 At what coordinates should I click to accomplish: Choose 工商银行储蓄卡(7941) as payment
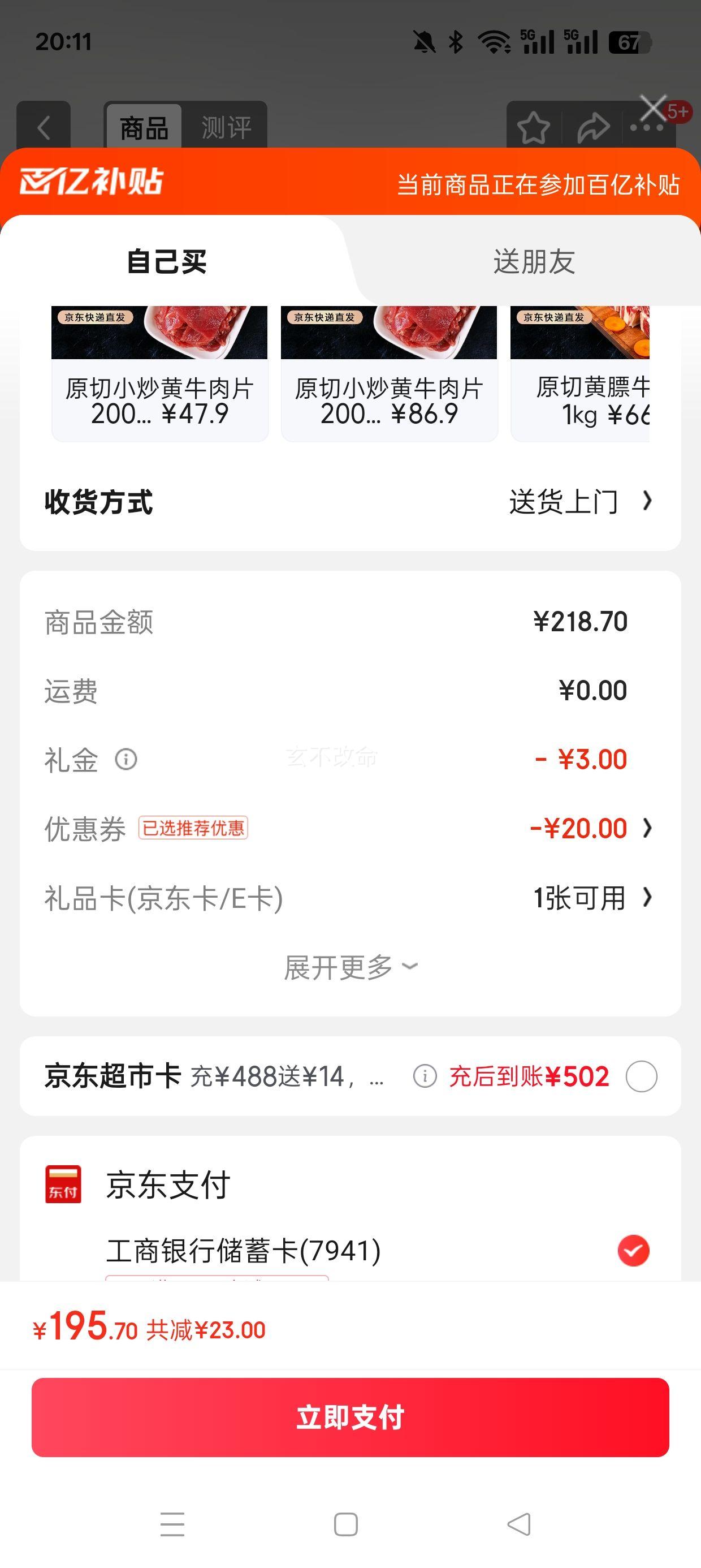pyautogui.click(x=634, y=1251)
